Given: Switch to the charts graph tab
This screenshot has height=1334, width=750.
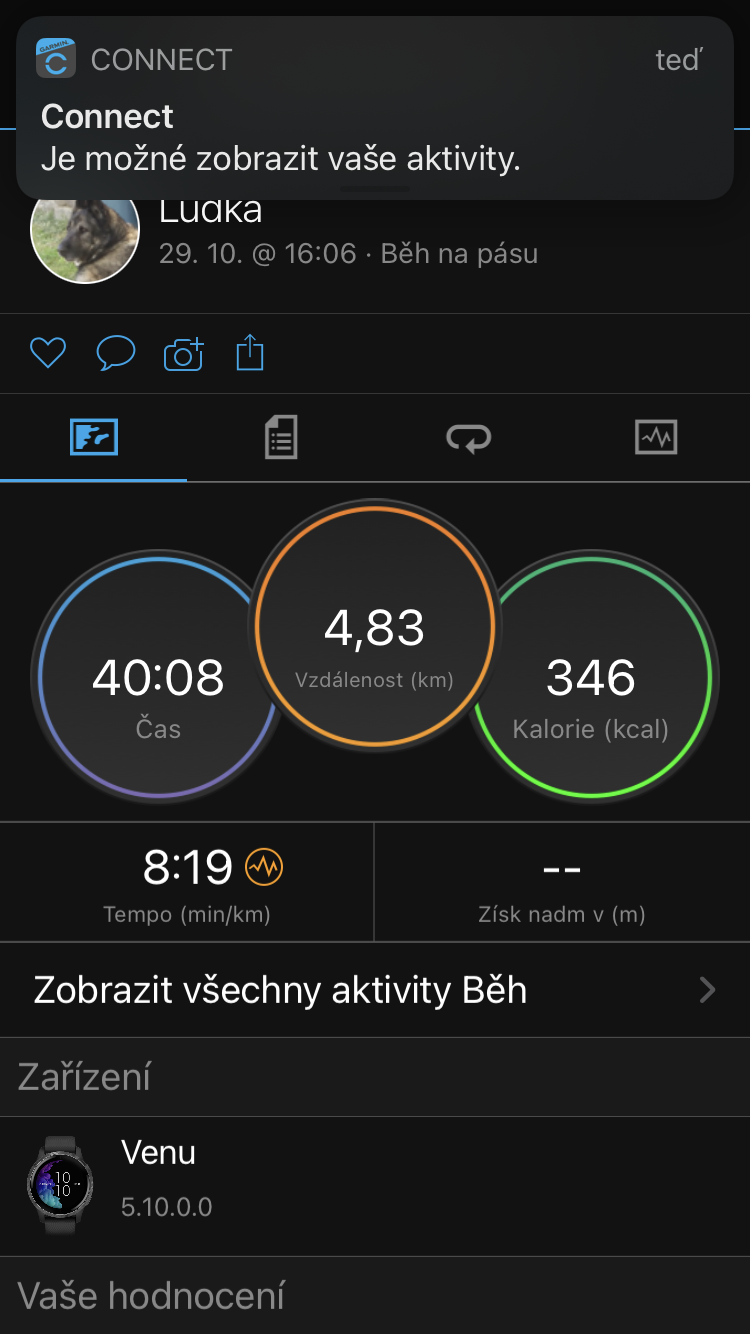Looking at the screenshot, I should click(656, 438).
